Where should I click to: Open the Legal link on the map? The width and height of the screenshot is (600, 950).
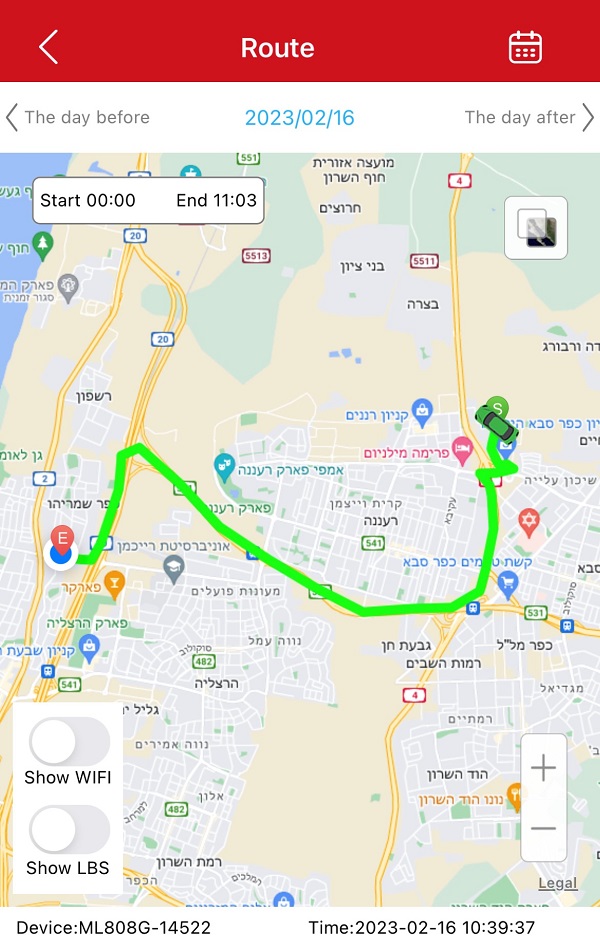click(x=557, y=883)
